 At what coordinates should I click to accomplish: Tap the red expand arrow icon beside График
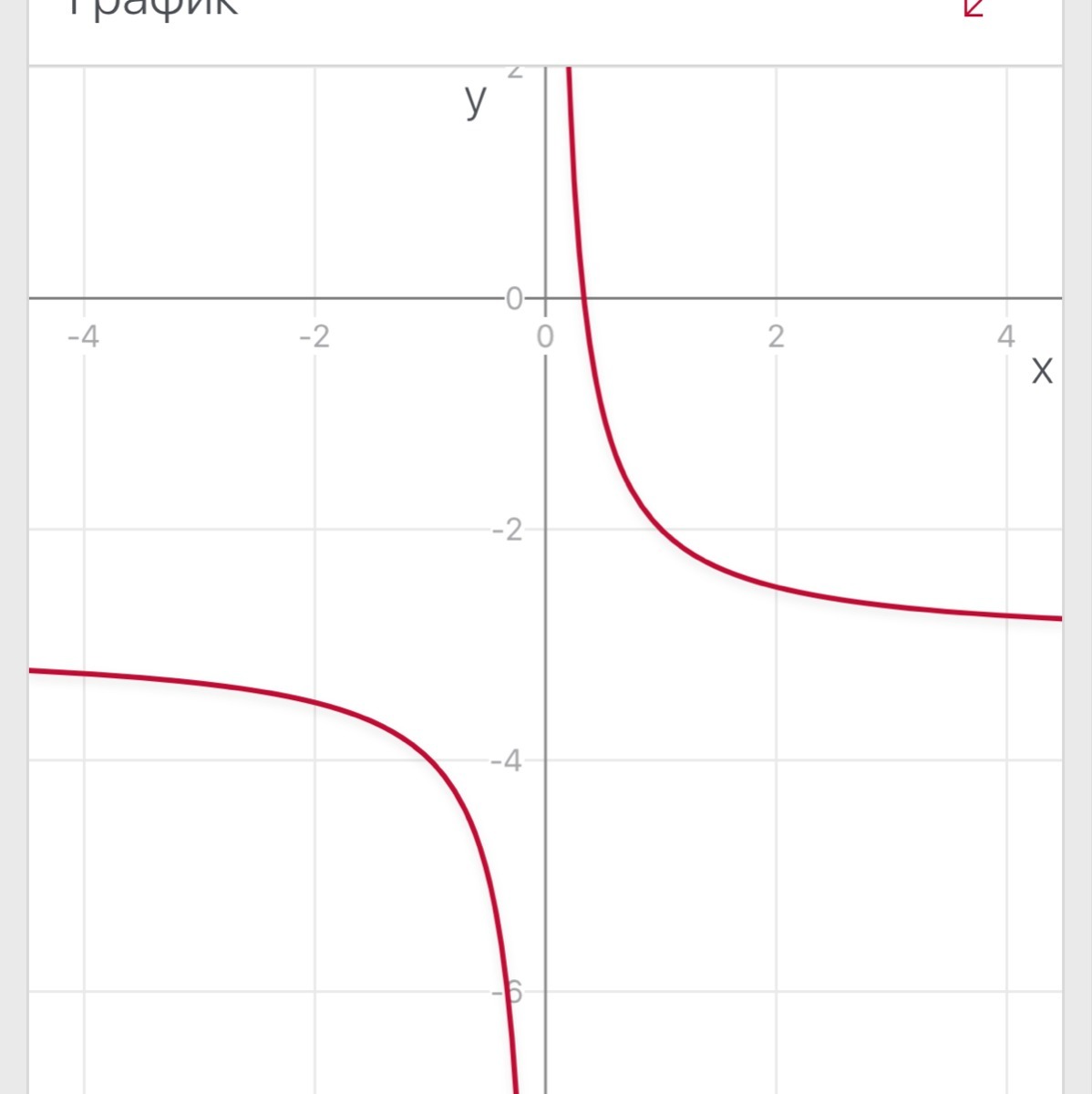[x=974, y=7]
